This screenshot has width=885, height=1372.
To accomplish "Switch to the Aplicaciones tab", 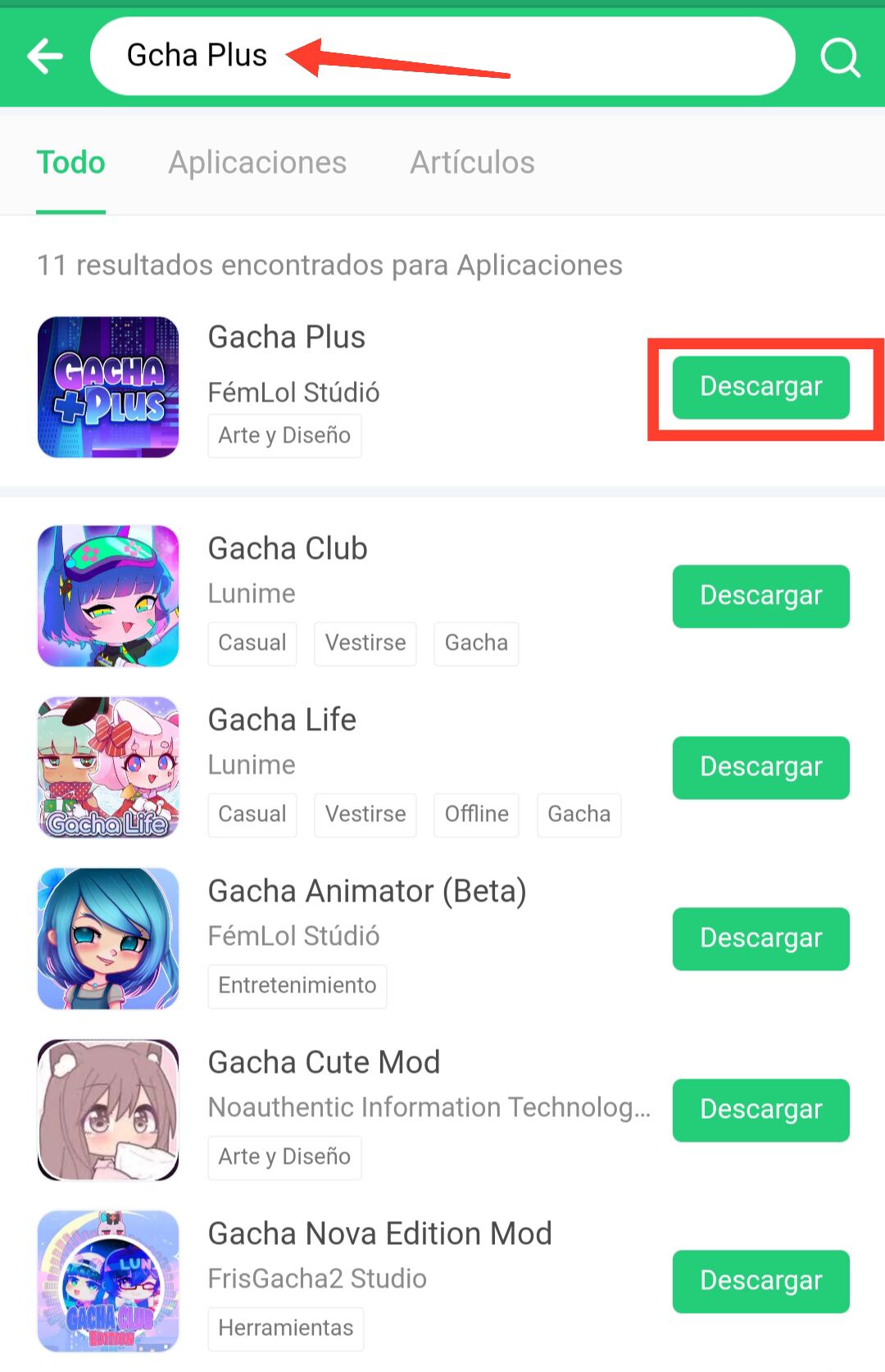I will point(257,162).
